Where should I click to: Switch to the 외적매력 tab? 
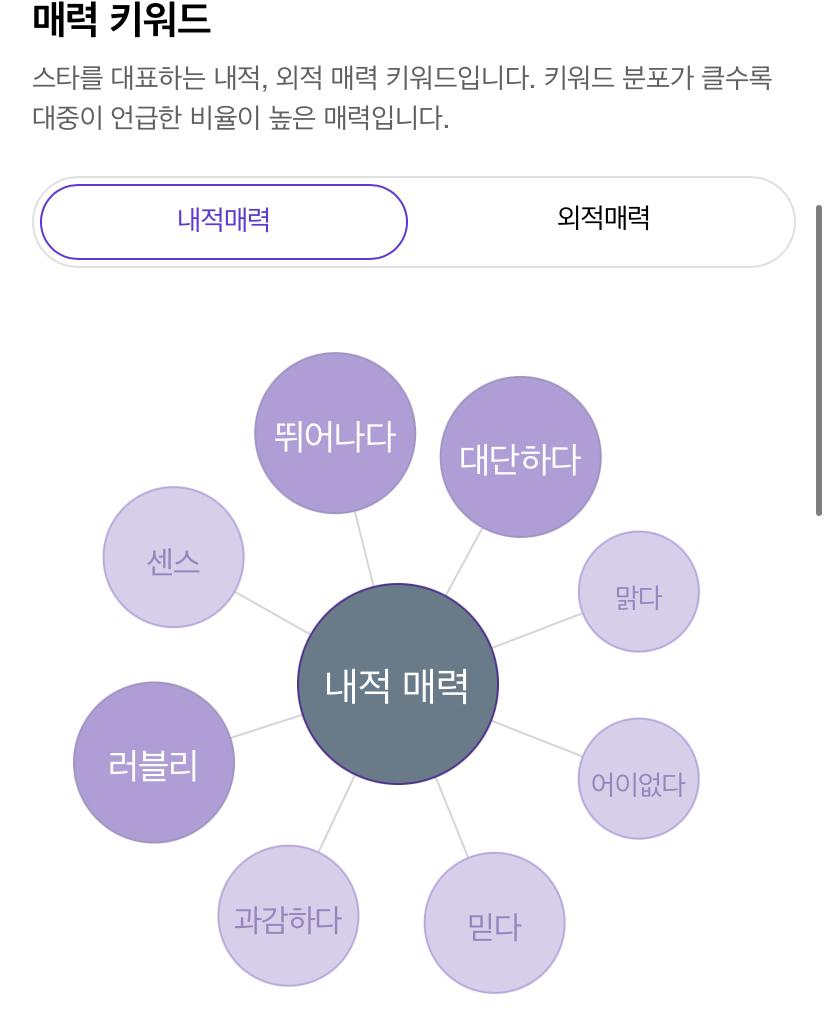603,219
